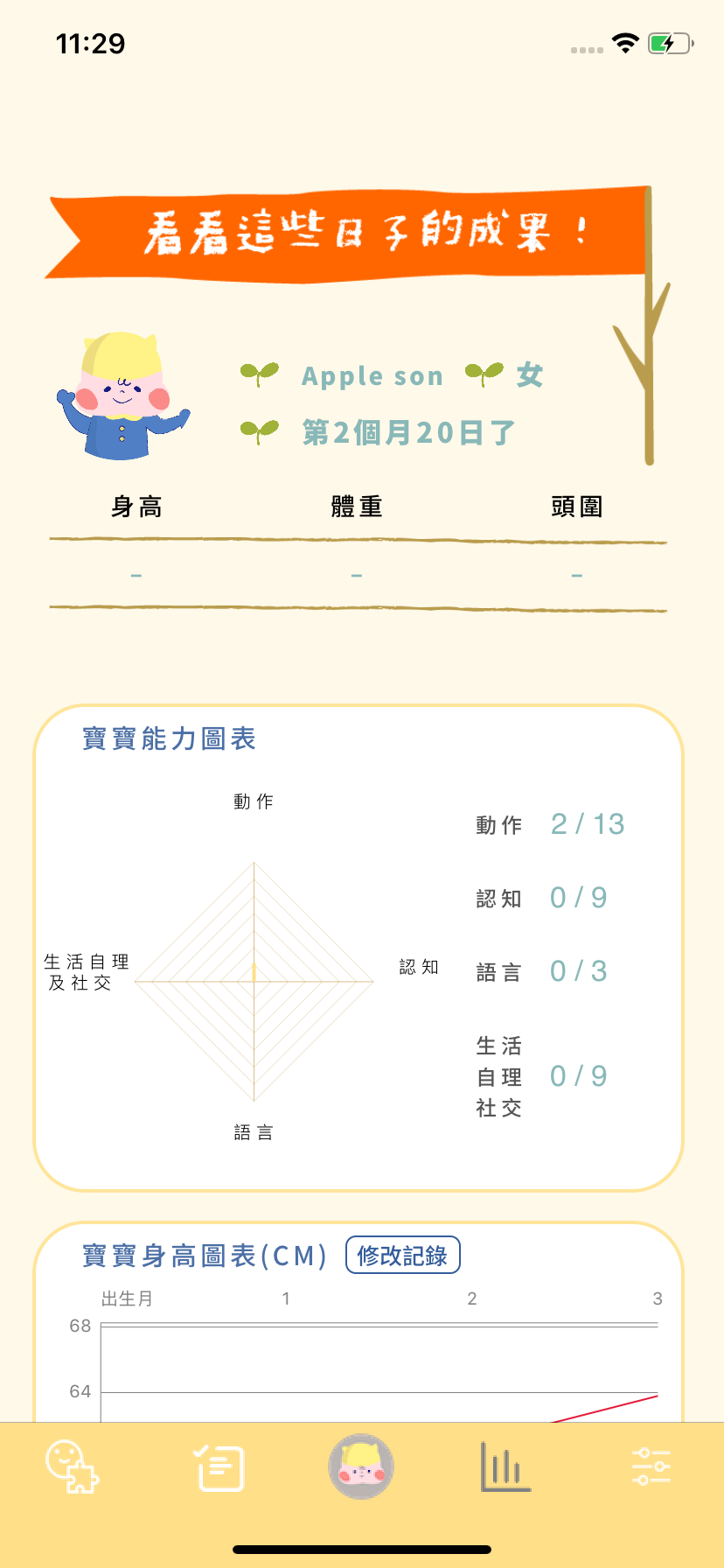Switch to the checklist notes tab
Image resolution: width=724 pixels, height=1568 pixels.
click(x=218, y=1467)
